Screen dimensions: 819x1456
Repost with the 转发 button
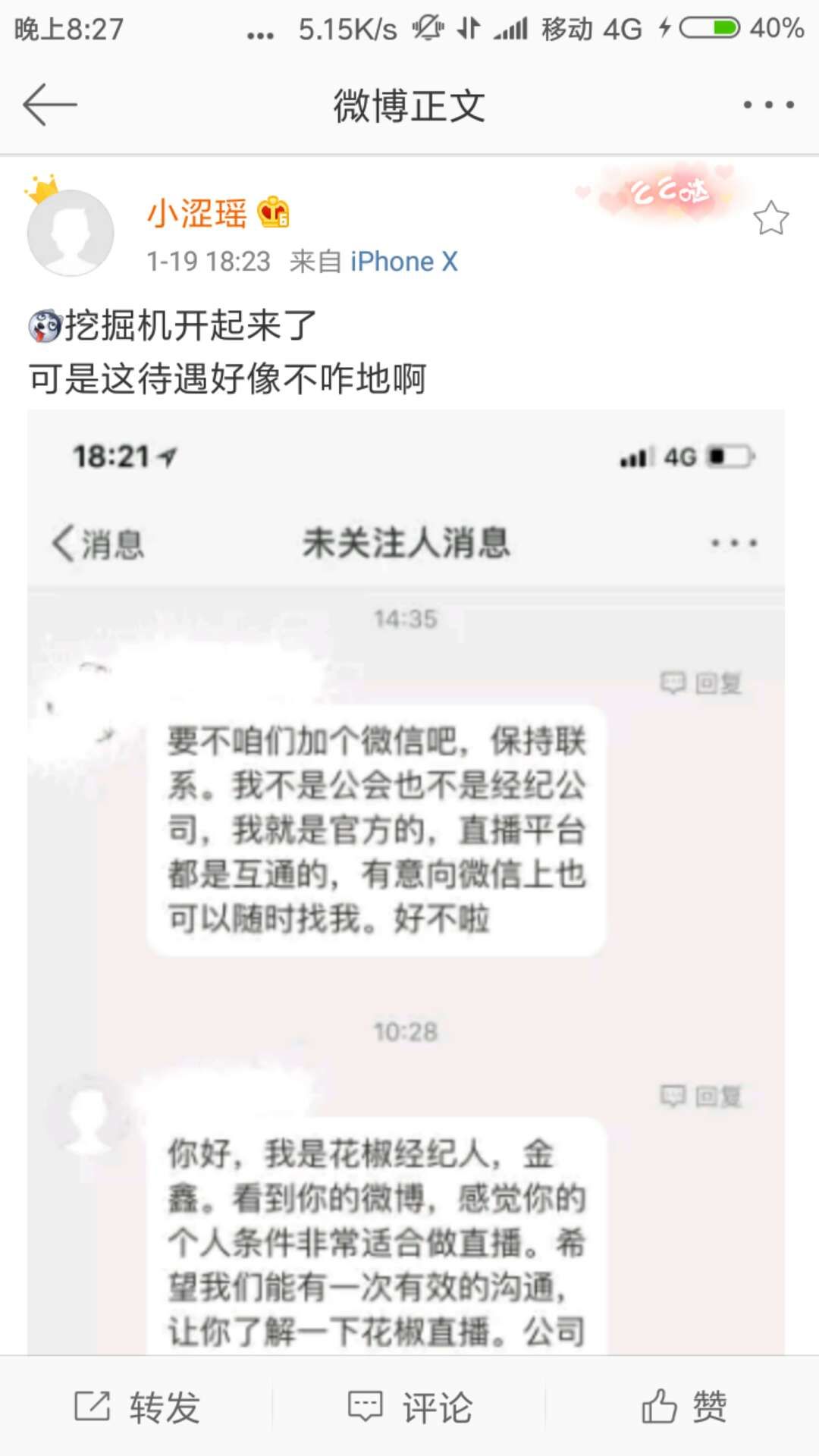[x=136, y=1407]
